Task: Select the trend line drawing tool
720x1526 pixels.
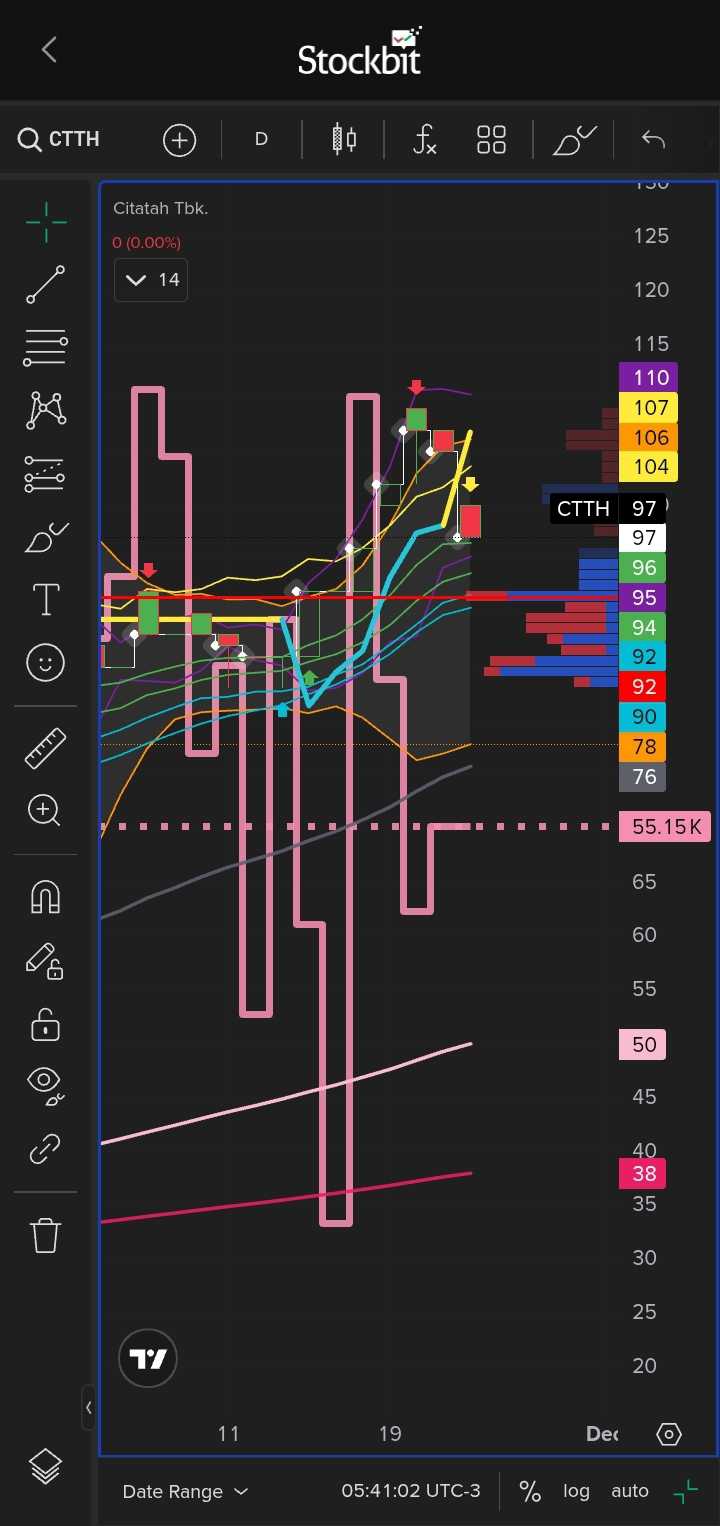Action: click(45, 285)
